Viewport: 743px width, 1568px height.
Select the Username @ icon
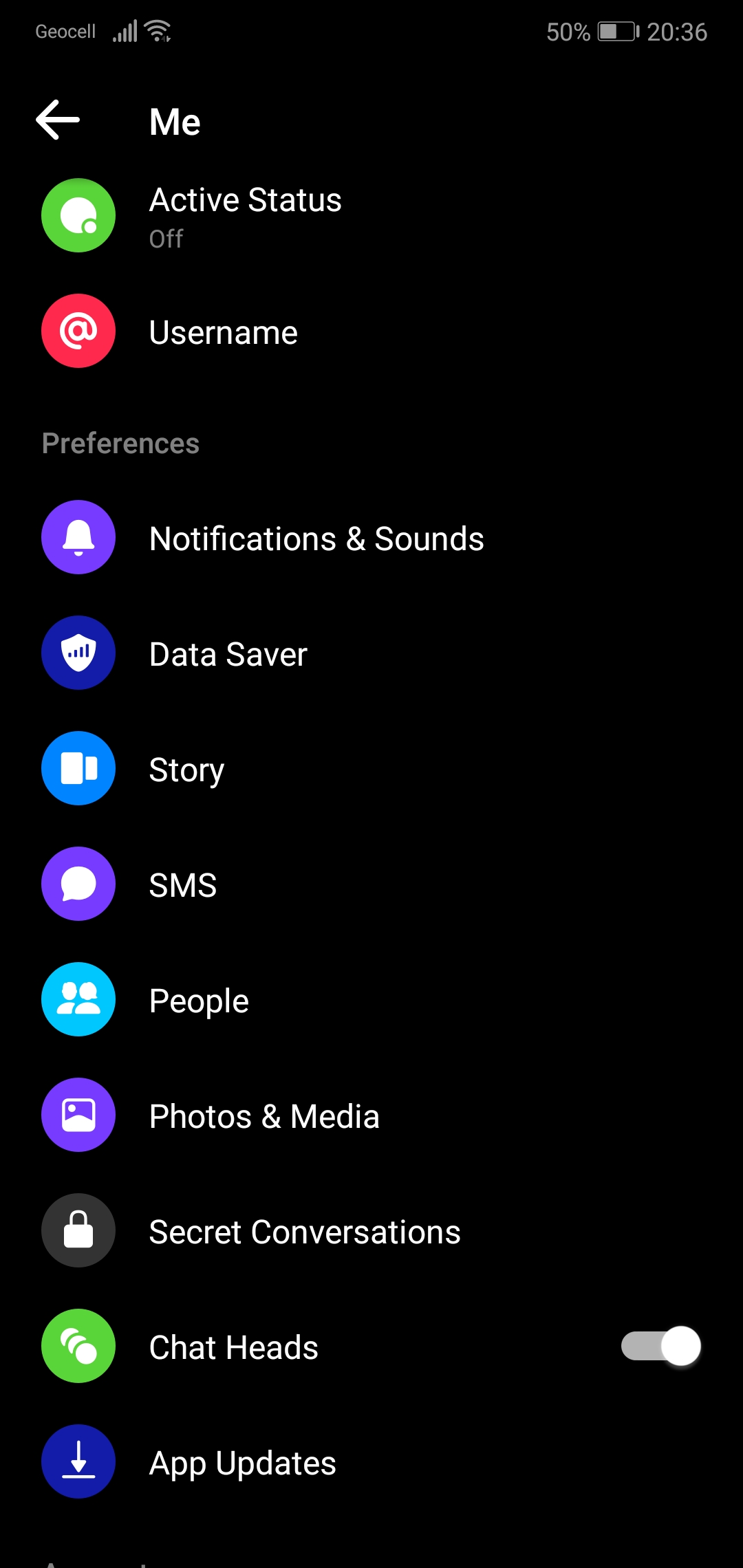(78, 331)
